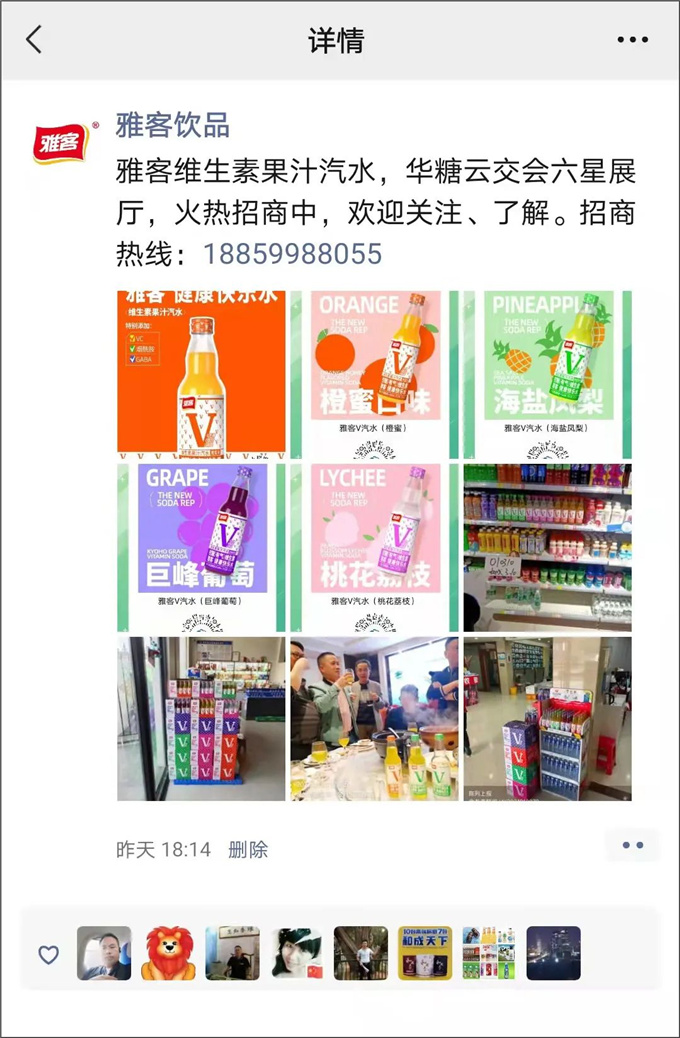Open the lion cartoon avatar's profile
Screen dimensions: 680x1038
point(168,953)
